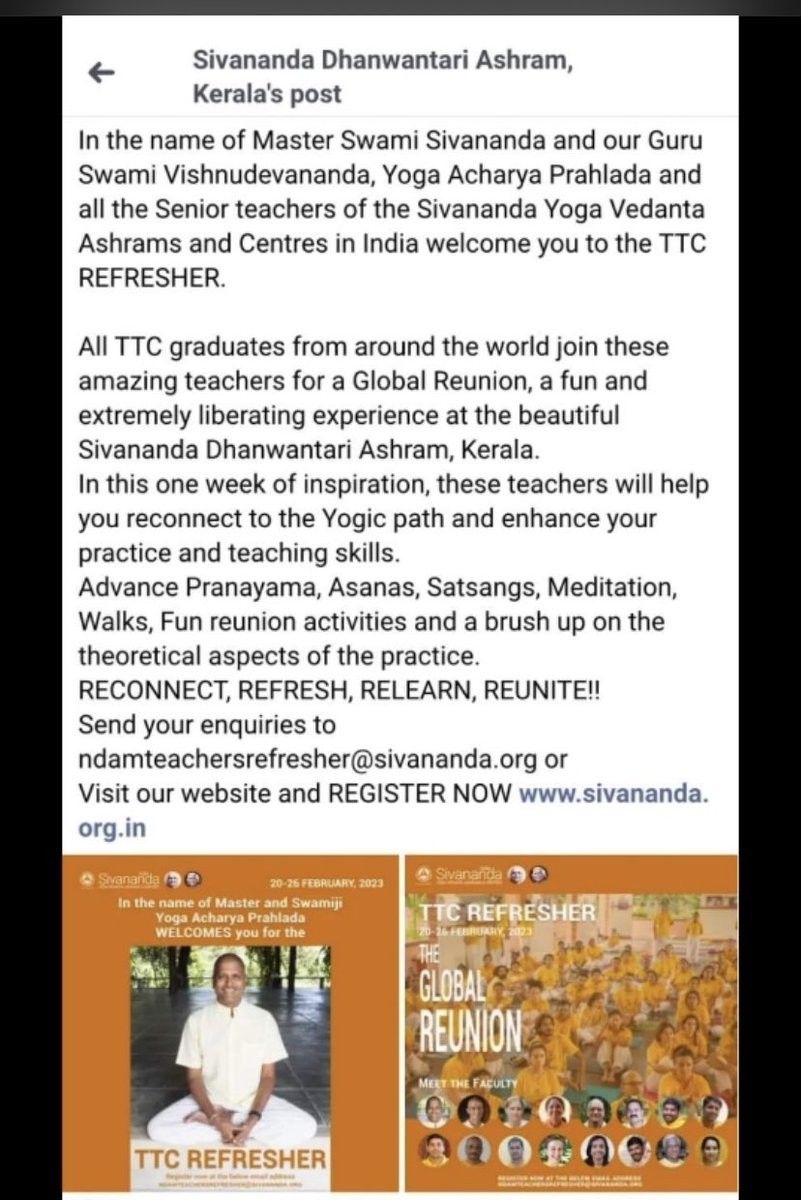Screen dimensions: 801x1200
Task: Go back using the arrow
Action: click(102, 72)
